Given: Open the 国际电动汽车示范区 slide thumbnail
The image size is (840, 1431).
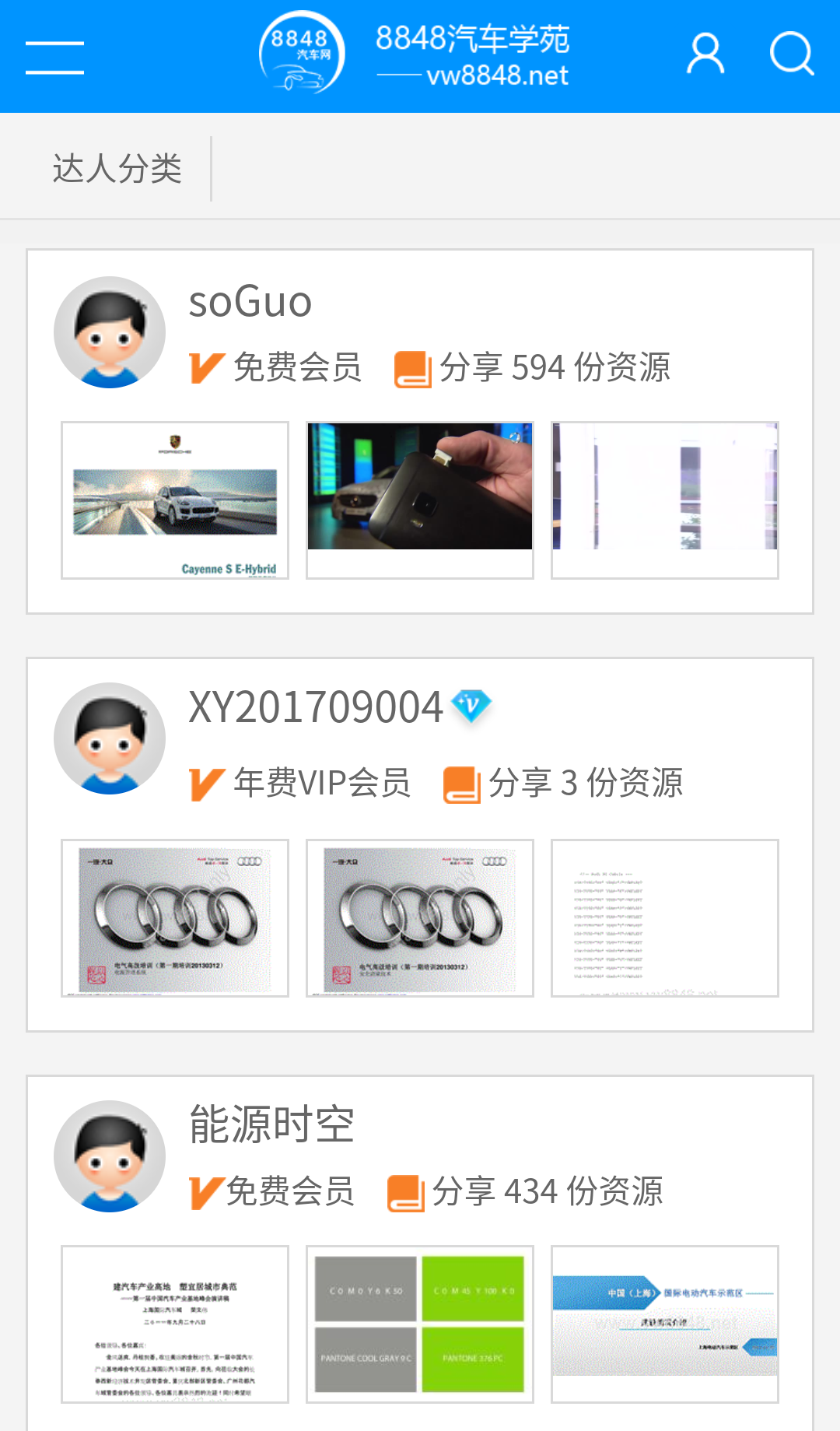Looking at the screenshot, I should click(x=665, y=1324).
